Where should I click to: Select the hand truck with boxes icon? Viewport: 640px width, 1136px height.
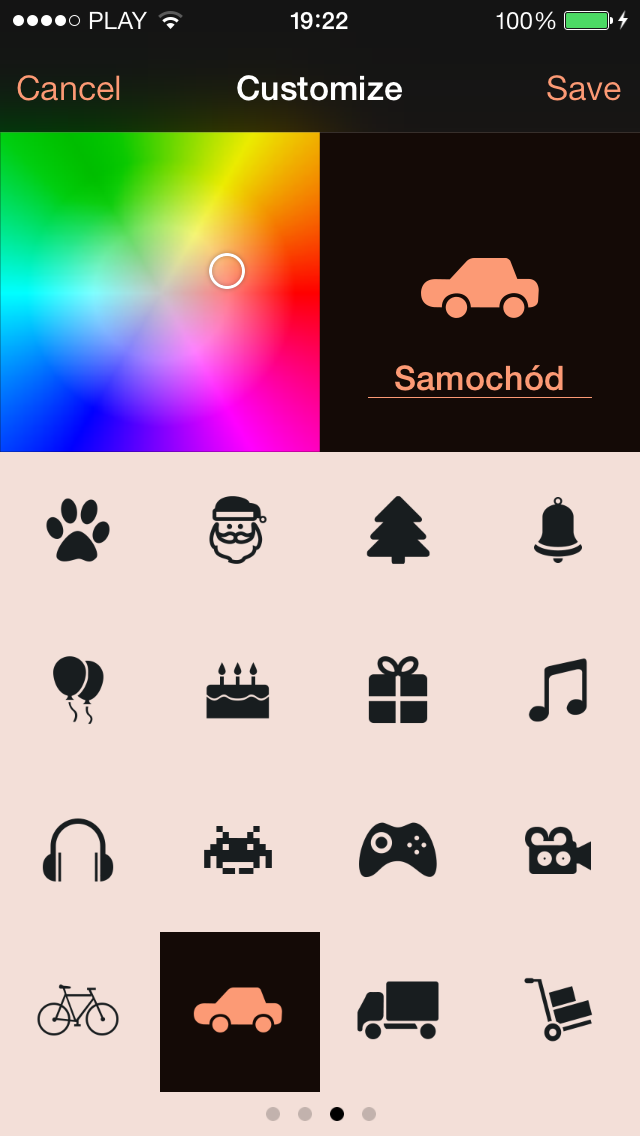(558, 1010)
